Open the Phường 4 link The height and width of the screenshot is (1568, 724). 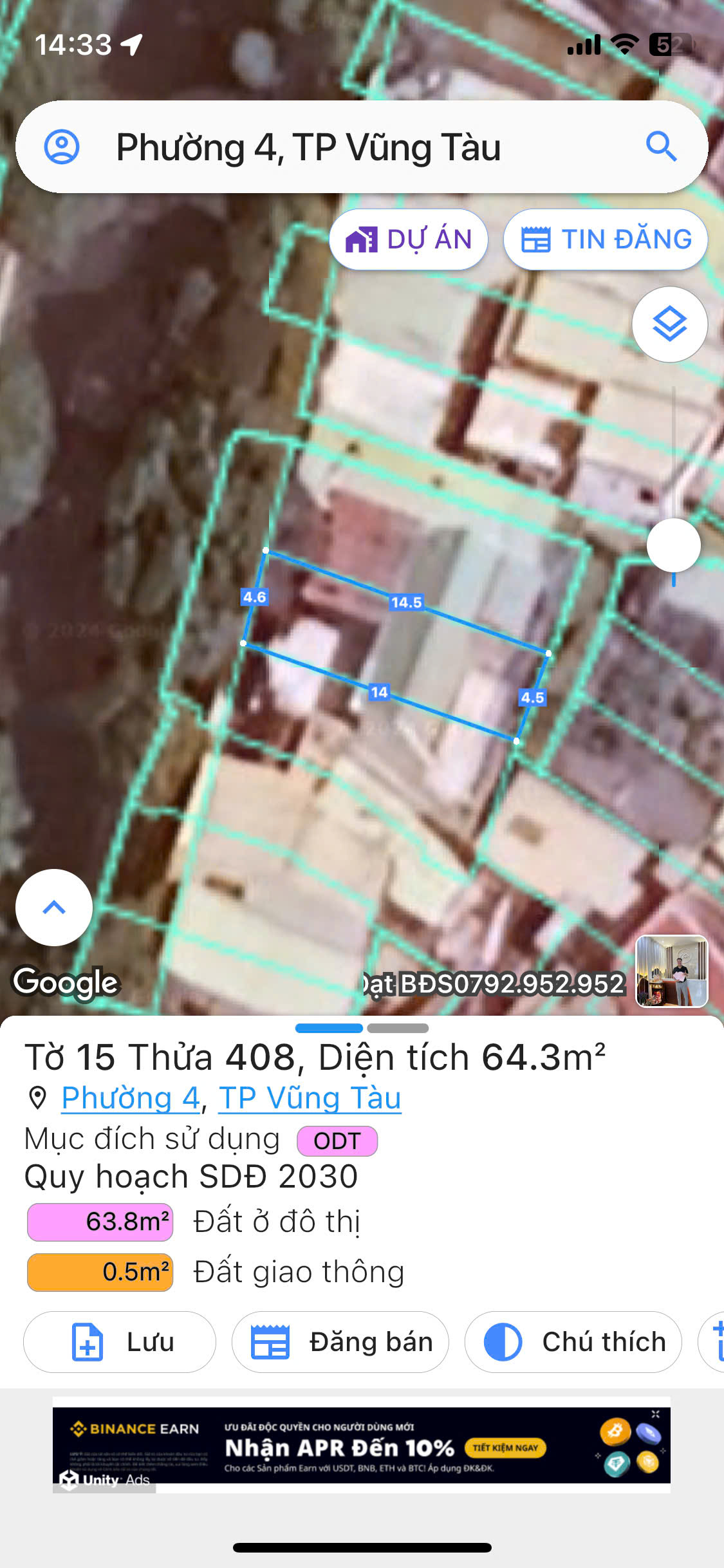pyautogui.click(x=131, y=1098)
